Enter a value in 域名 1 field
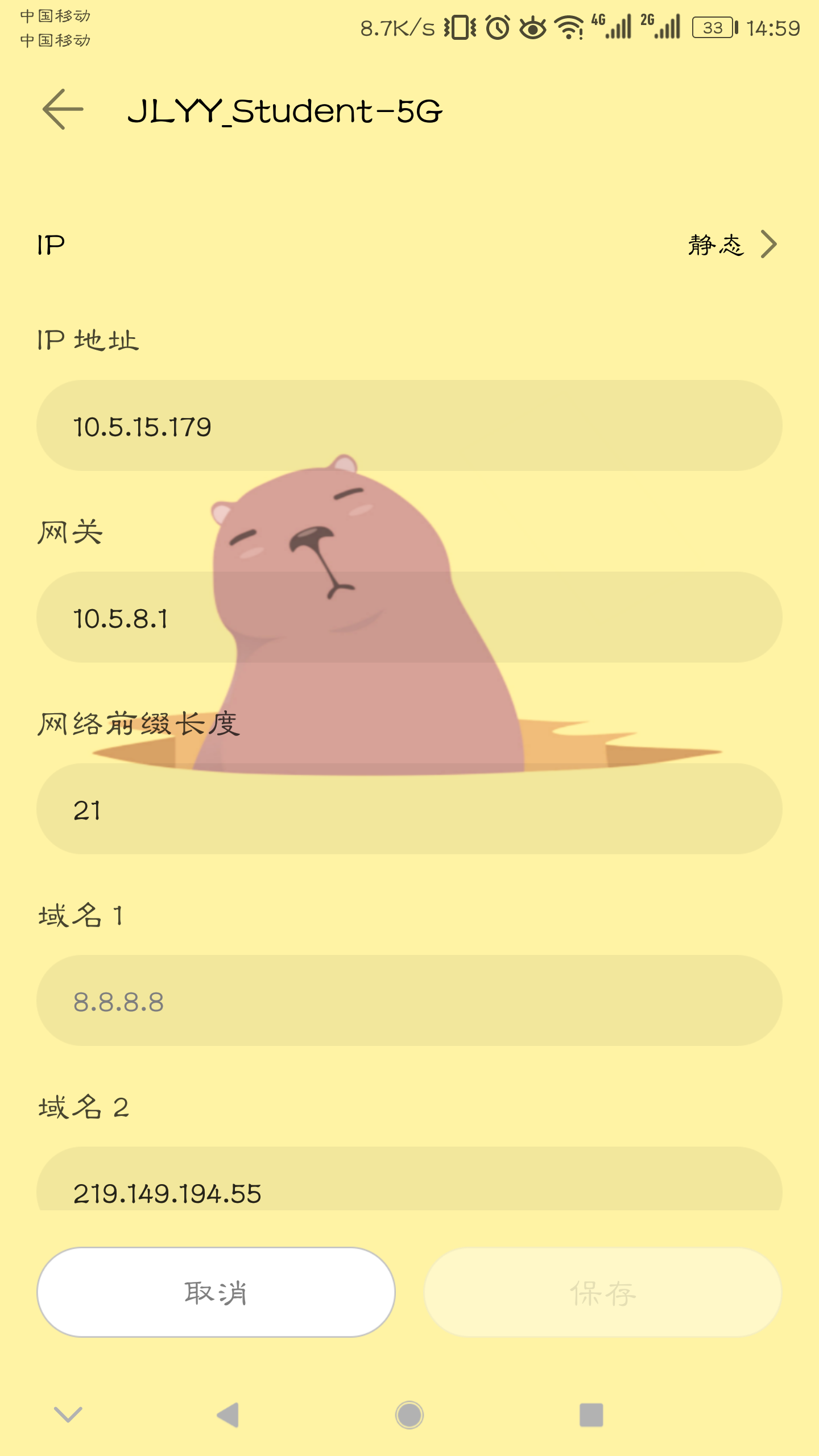This screenshot has width=819, height=1456. click(409, 1000)
